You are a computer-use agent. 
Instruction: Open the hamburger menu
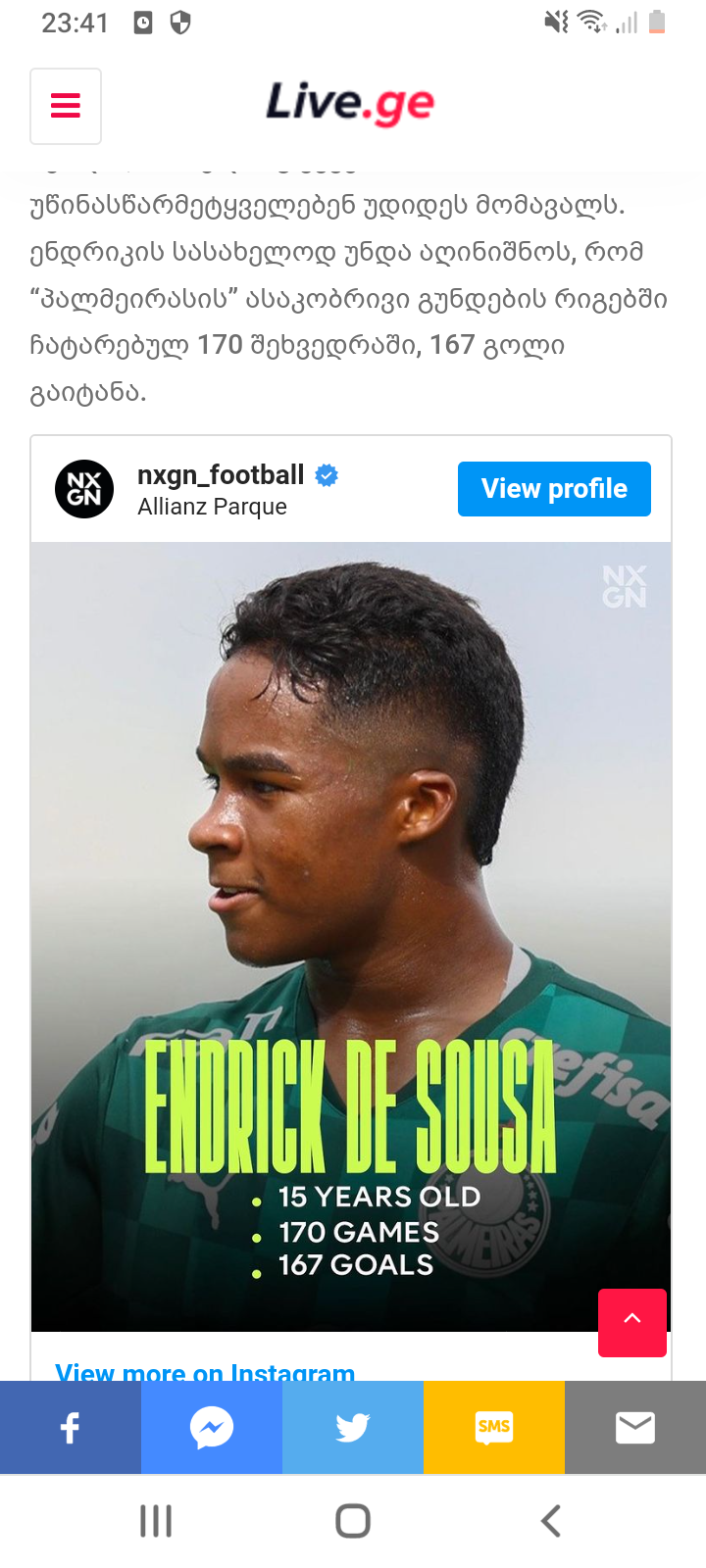click(x=65, y=106)
